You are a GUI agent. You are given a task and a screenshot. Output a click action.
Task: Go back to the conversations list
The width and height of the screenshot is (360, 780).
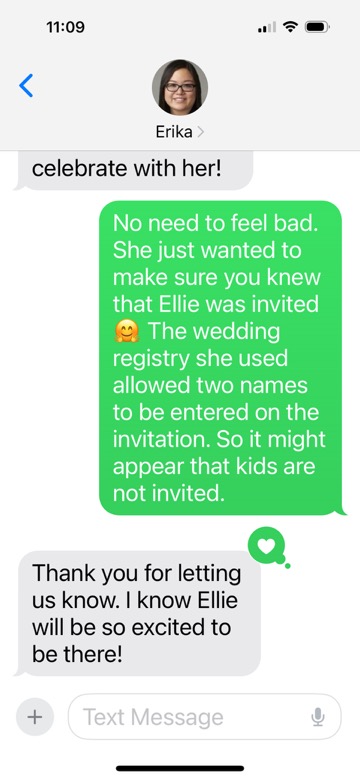(x=26, y=86)
